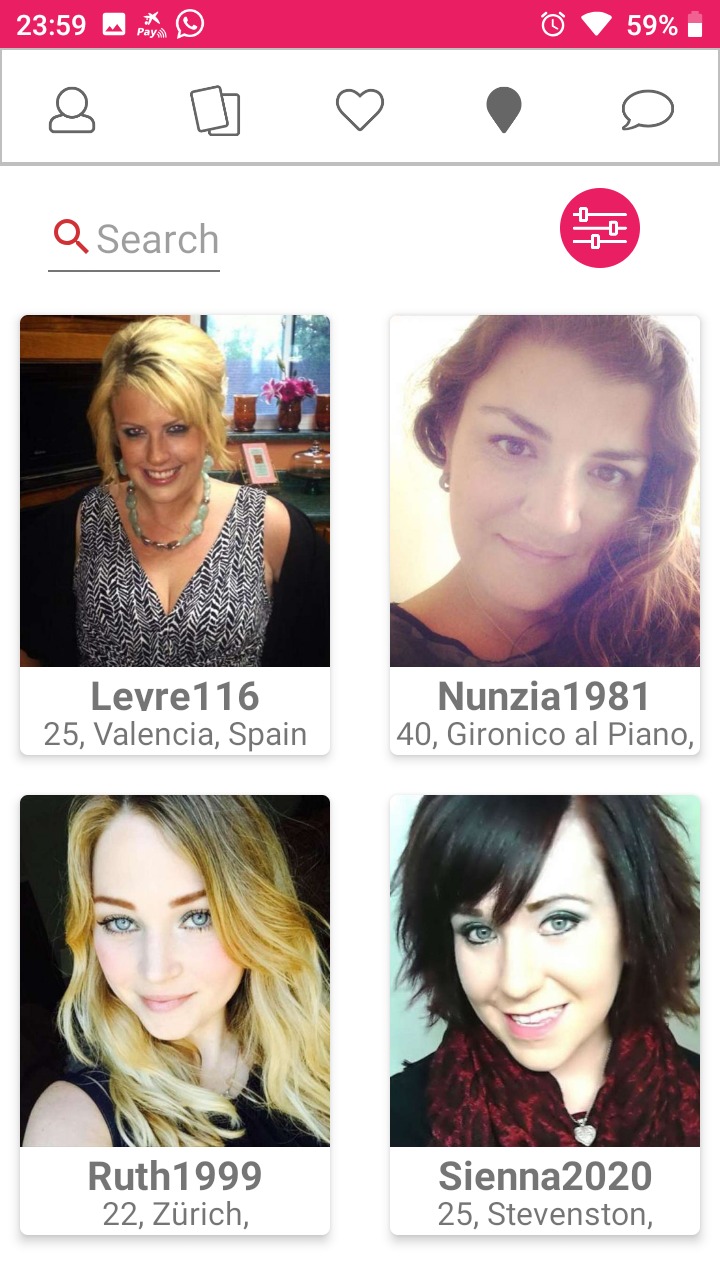View Sienna2020's profile card
The height and width of the screenshot is (1280, 720).
[545, 1015]
